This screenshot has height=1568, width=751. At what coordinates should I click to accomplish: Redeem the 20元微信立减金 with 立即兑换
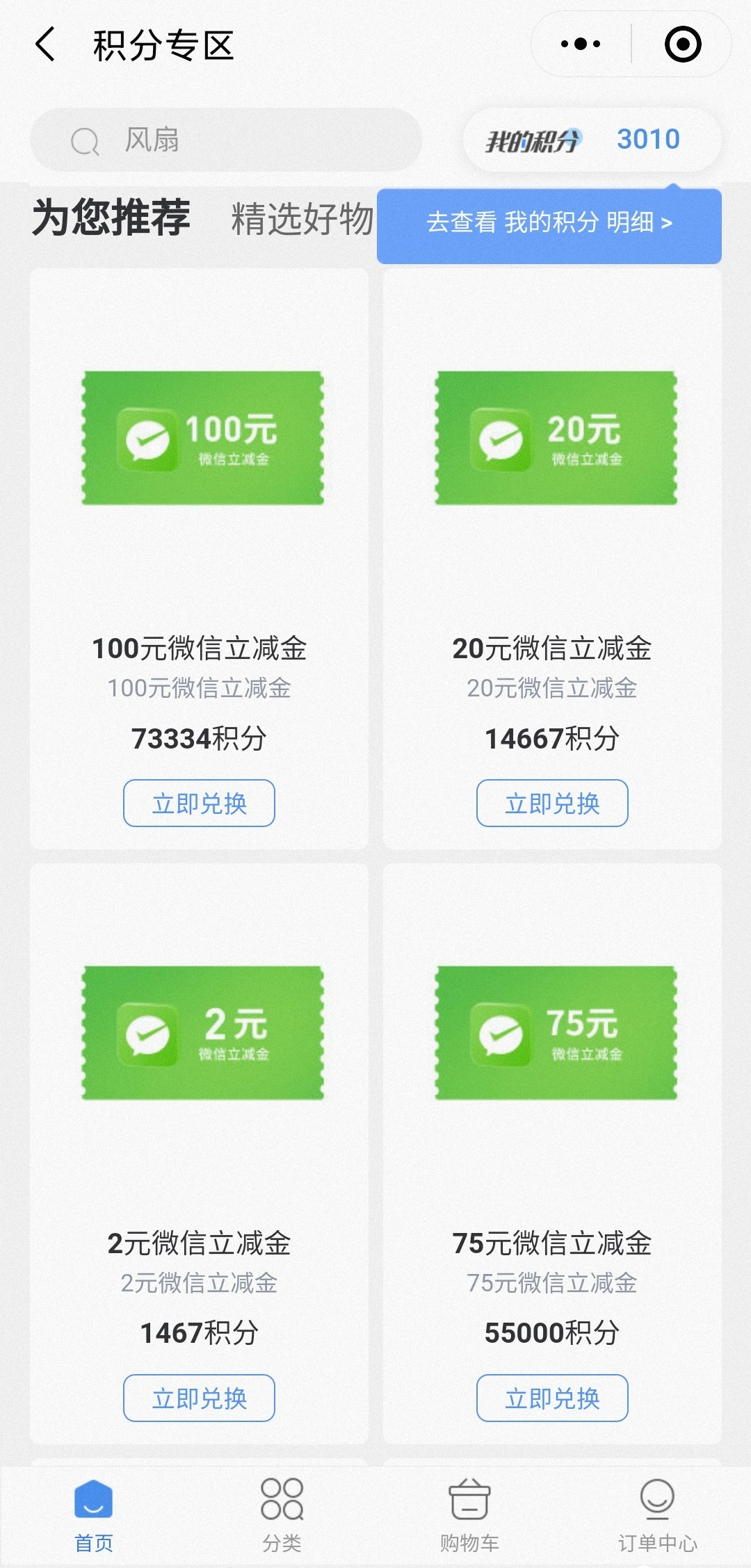[x=552, y=803]
